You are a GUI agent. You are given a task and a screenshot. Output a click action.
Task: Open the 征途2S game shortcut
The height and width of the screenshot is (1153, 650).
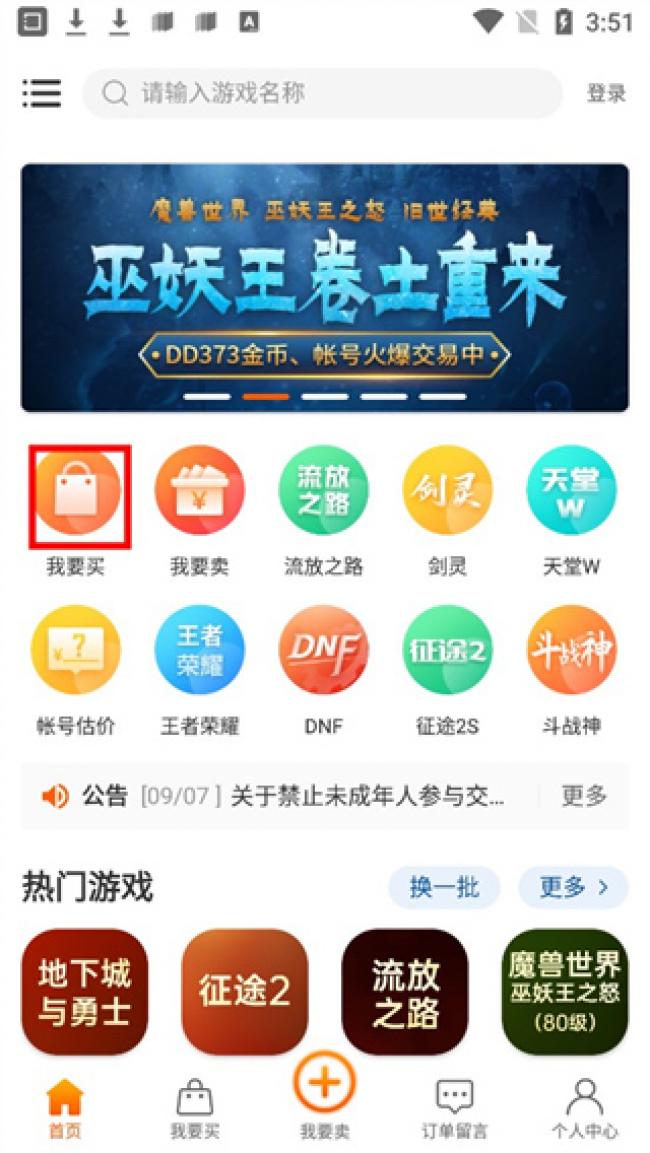[x=447, y=651]
